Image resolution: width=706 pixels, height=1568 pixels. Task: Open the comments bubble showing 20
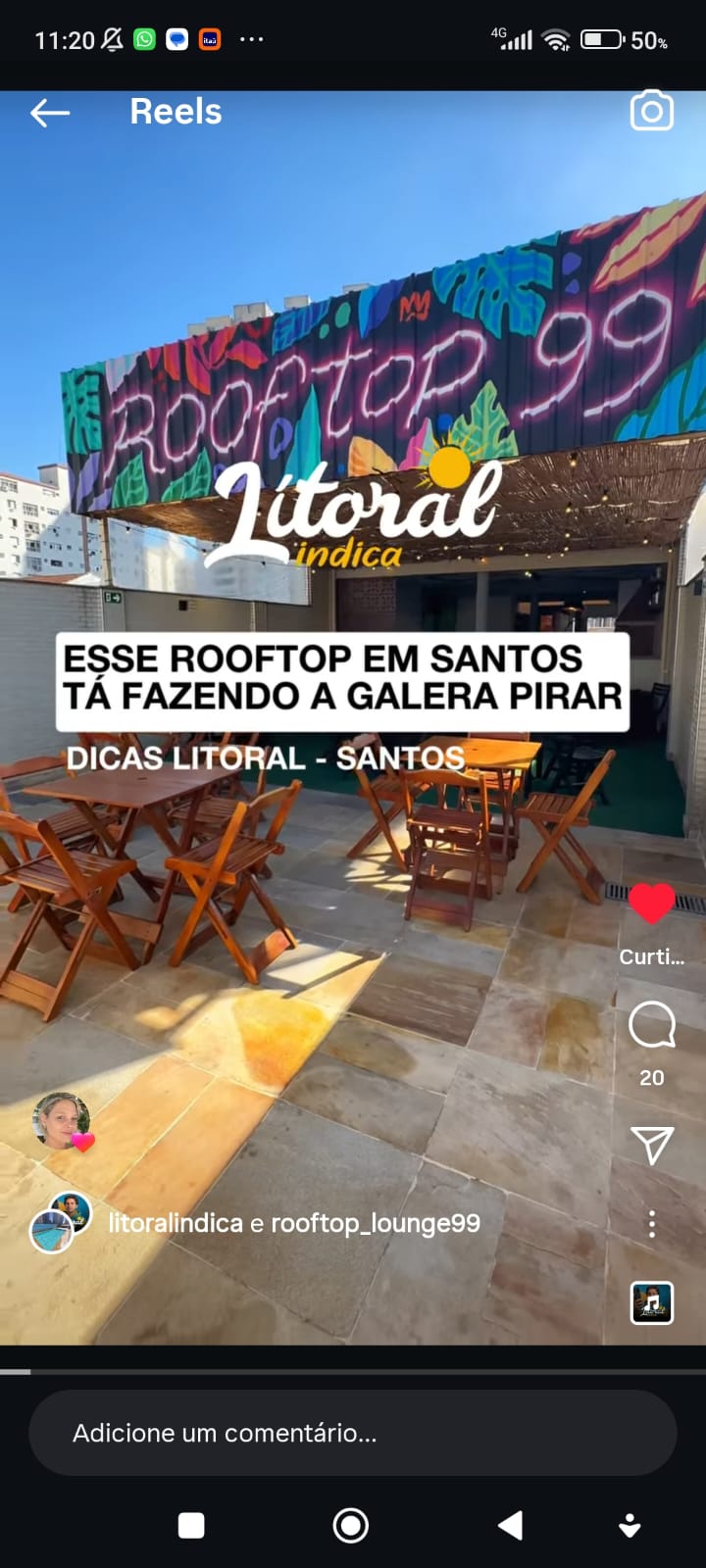651,1026
